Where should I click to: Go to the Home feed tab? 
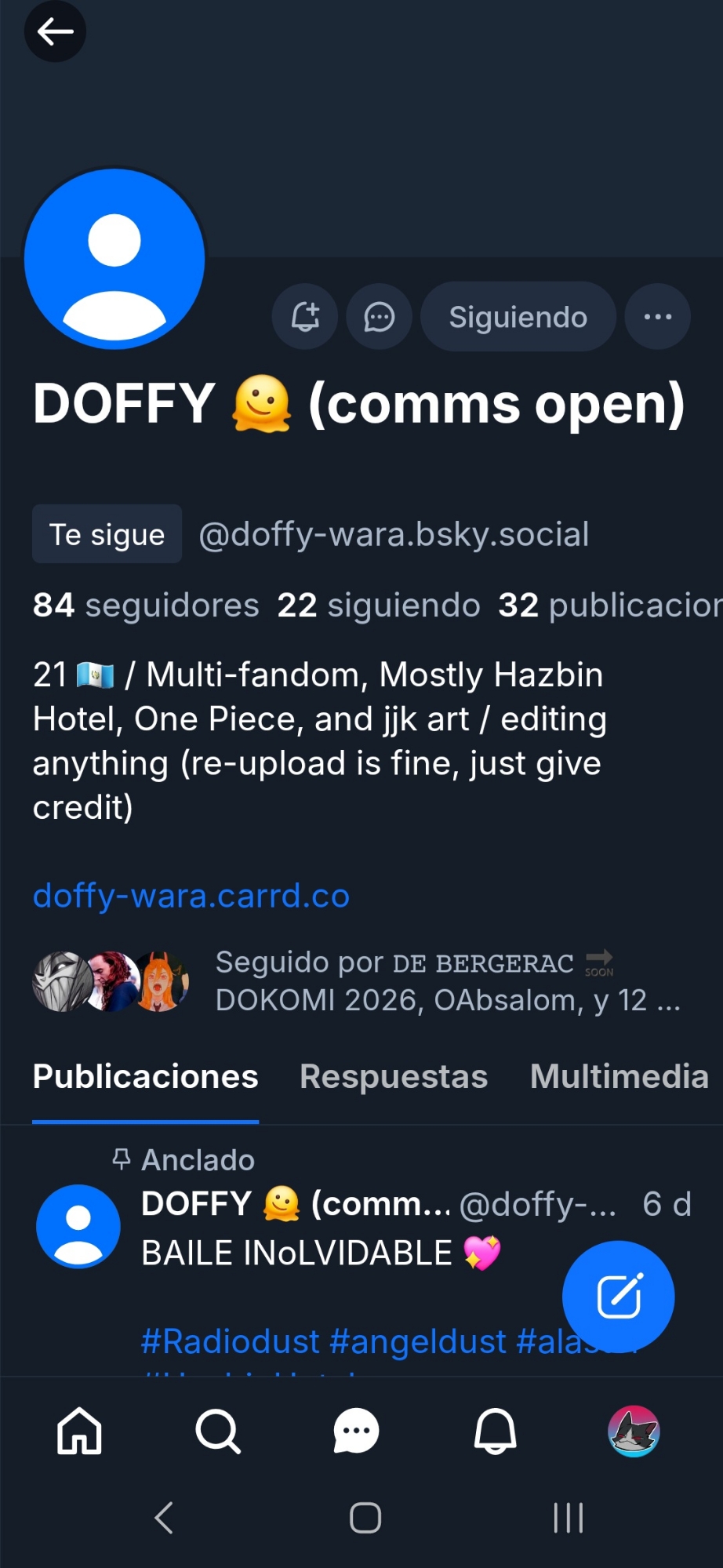tap(79, 1431)
